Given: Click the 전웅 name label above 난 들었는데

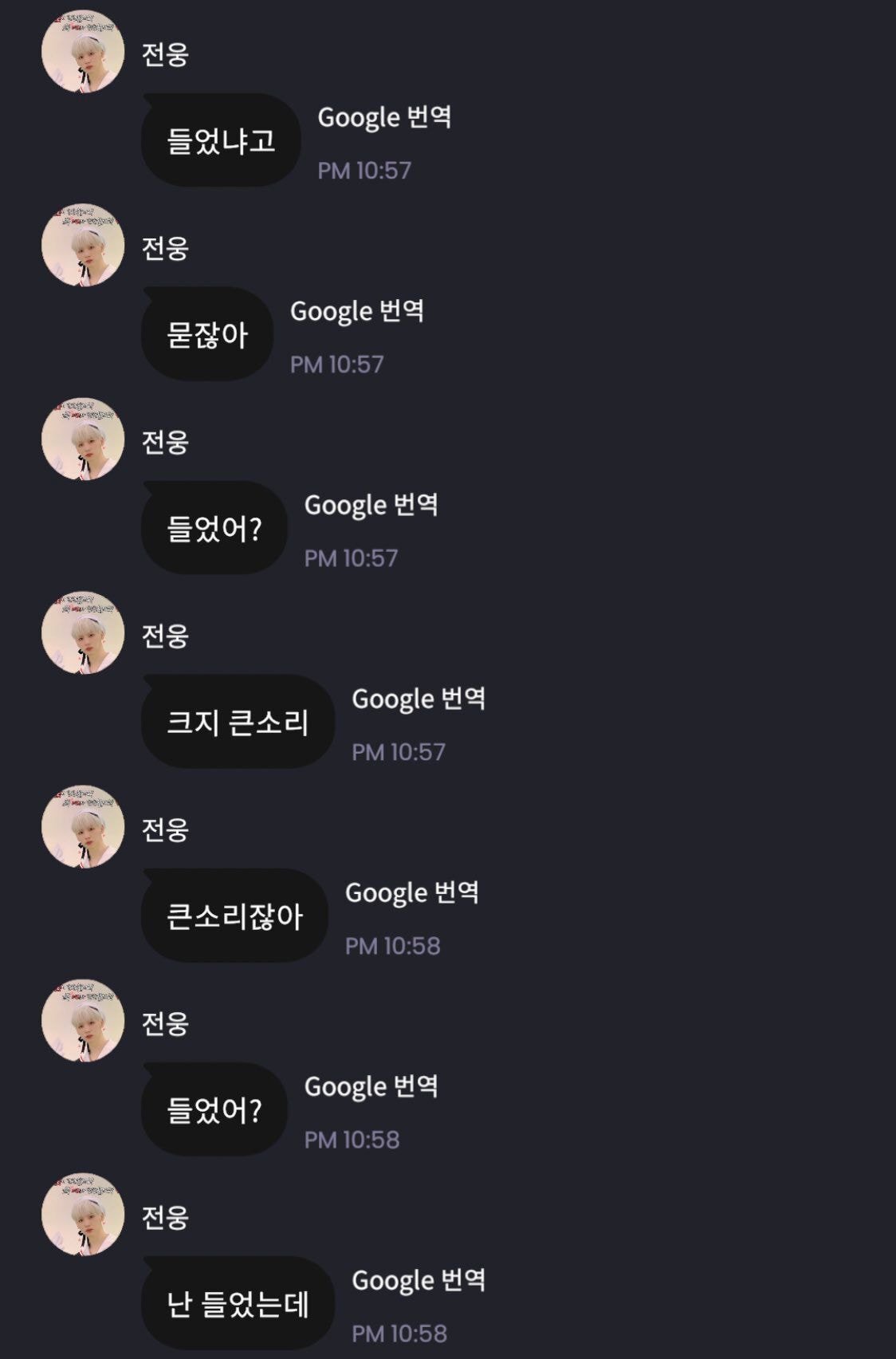Looking at the screenshot, I should [x=163, y=1215].
